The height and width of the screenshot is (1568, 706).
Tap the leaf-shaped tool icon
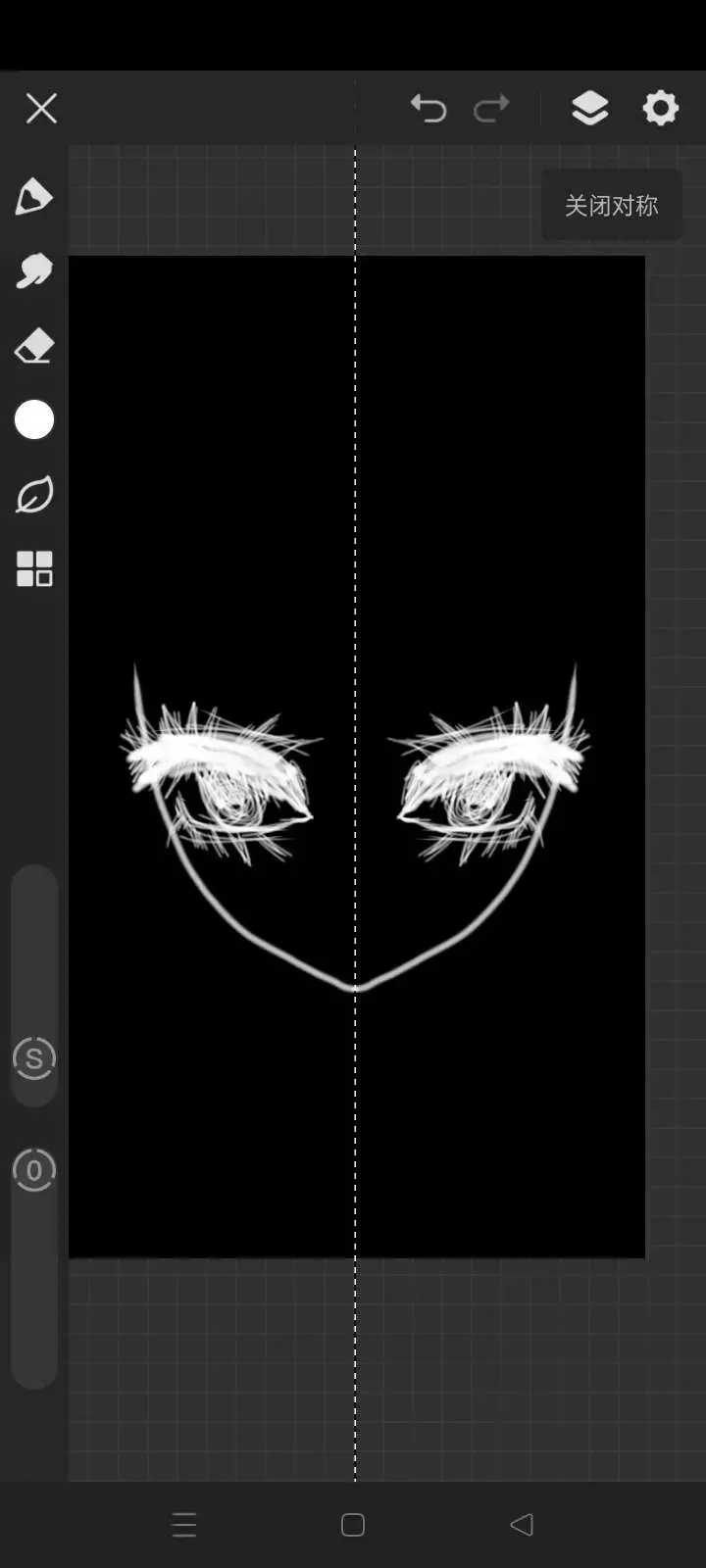pos(34,495)
